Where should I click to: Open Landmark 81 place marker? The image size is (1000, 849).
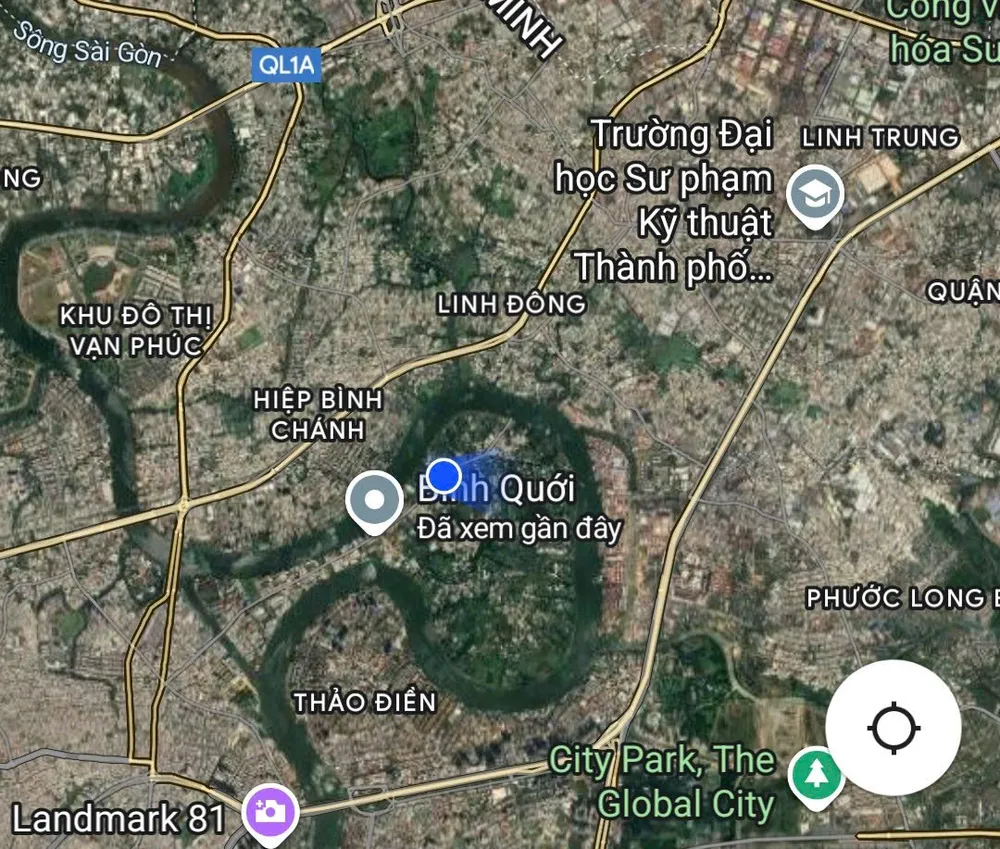pos(272,810)
